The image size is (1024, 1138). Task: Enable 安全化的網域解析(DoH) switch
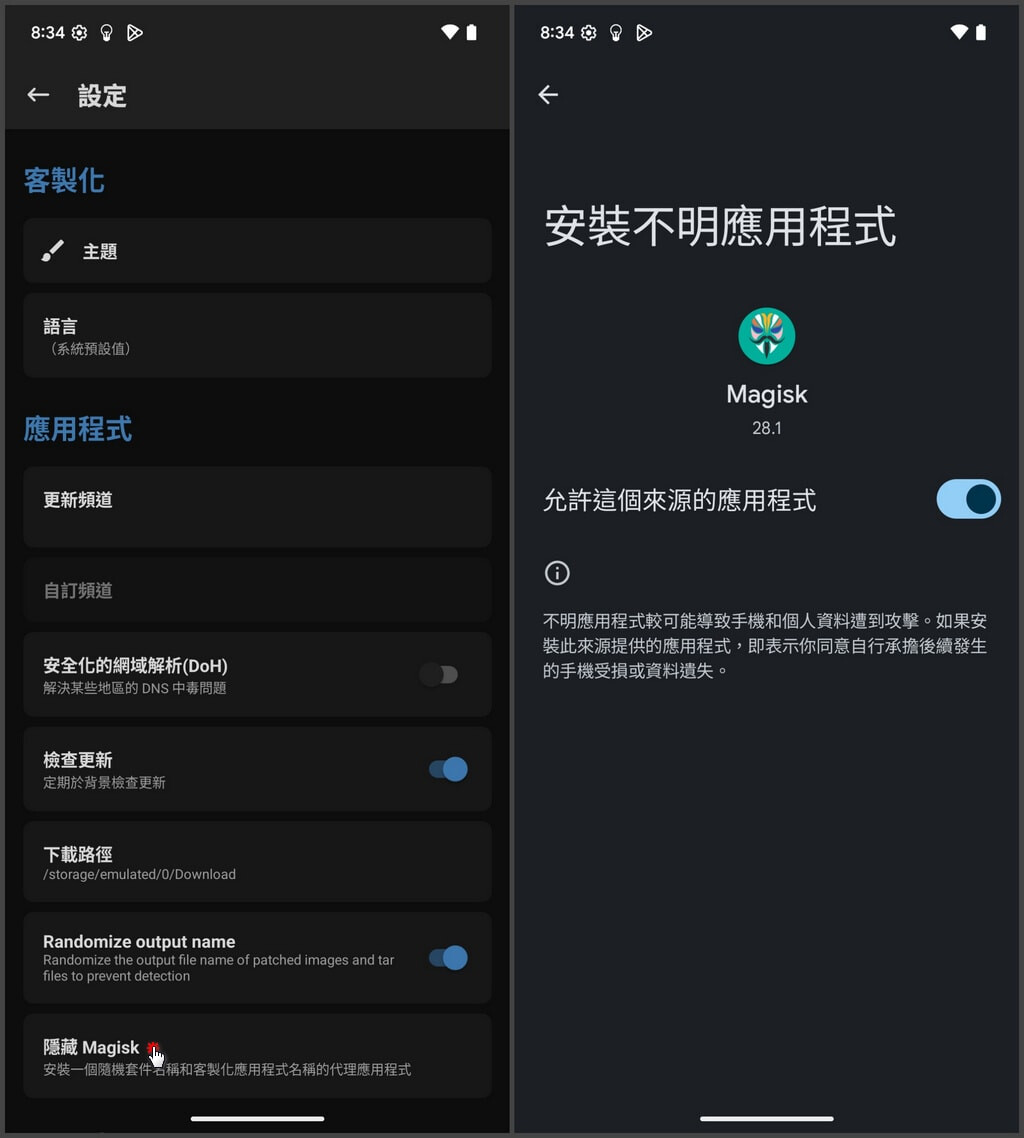(439, 675)
